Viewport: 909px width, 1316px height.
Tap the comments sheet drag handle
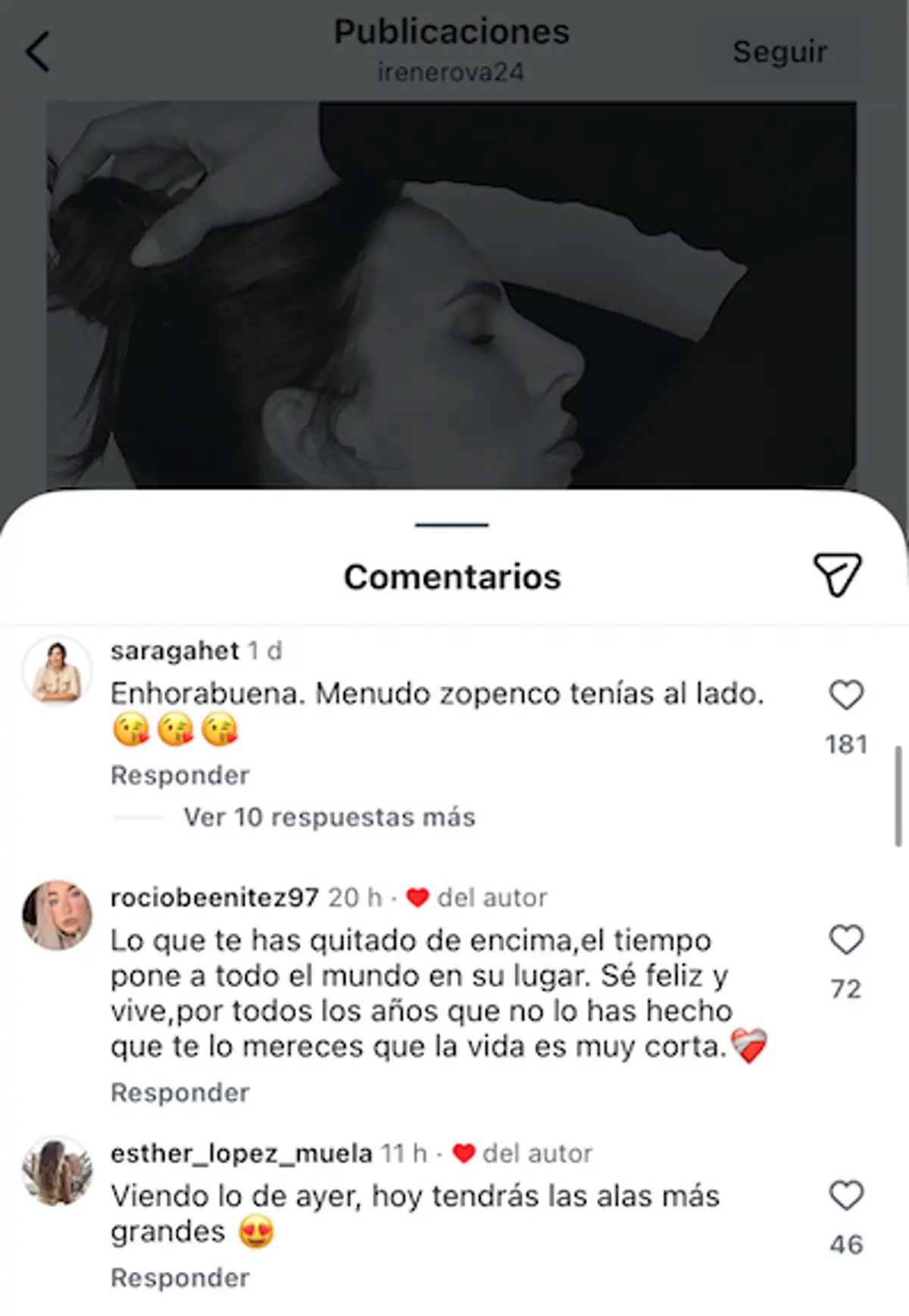point(451,524)
